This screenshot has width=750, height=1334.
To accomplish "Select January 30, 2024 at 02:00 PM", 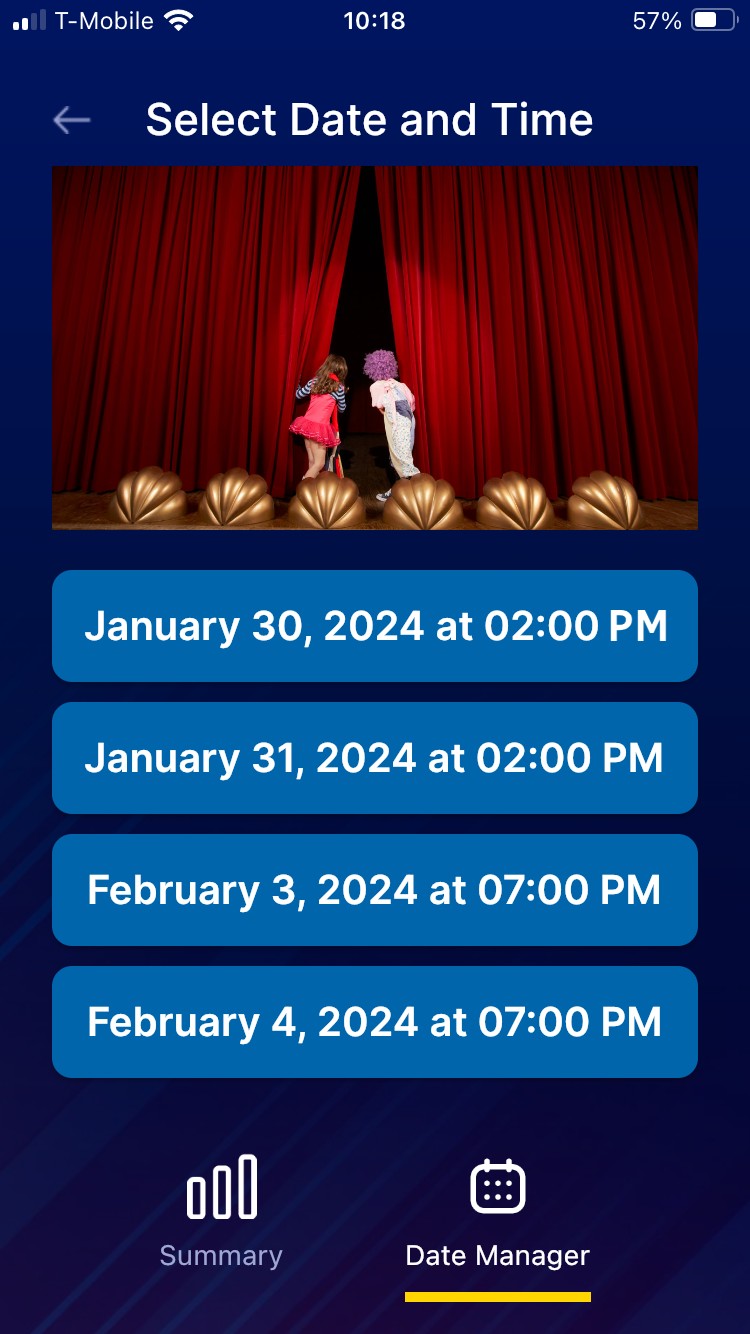I will coord(375,626).
